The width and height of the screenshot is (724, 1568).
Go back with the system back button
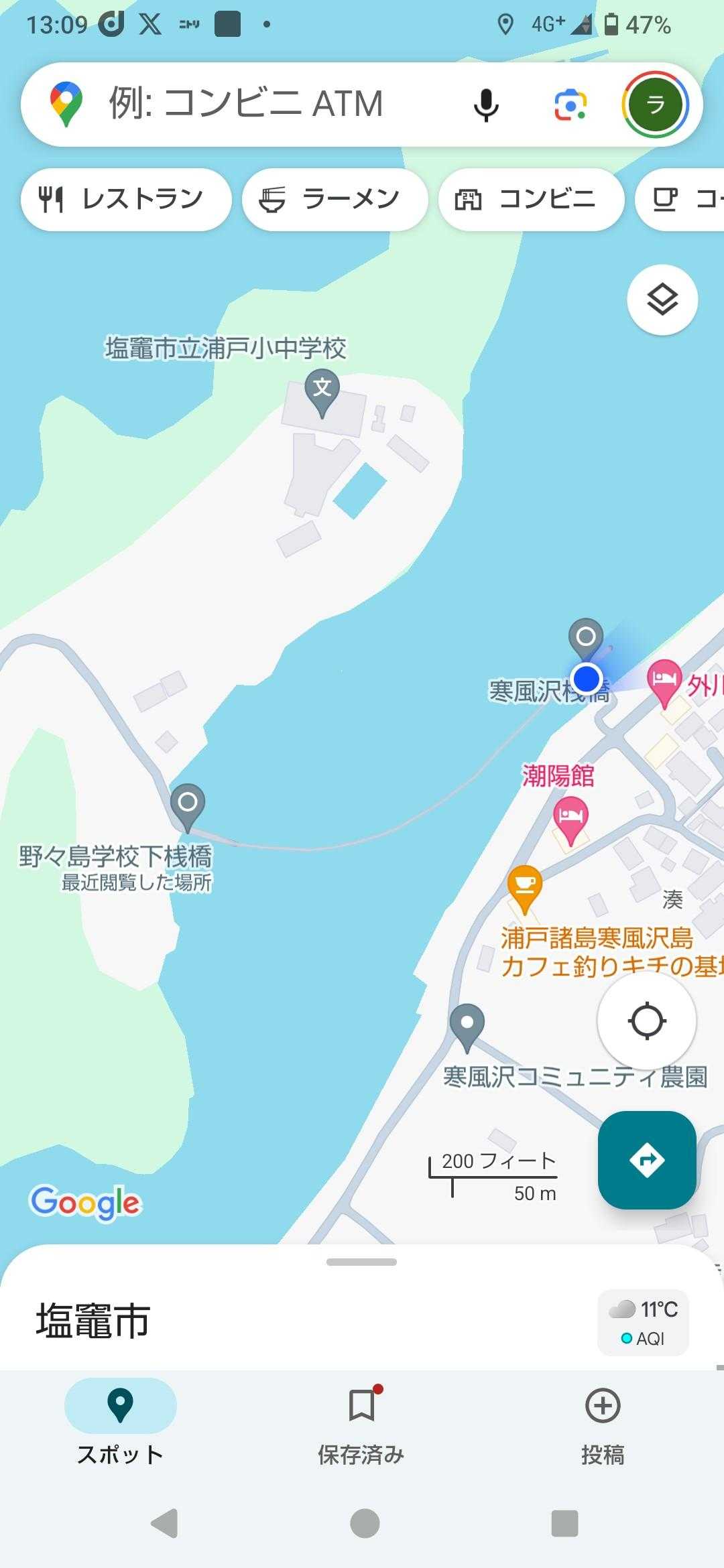pyautogui.click(x=165, y=1523)
